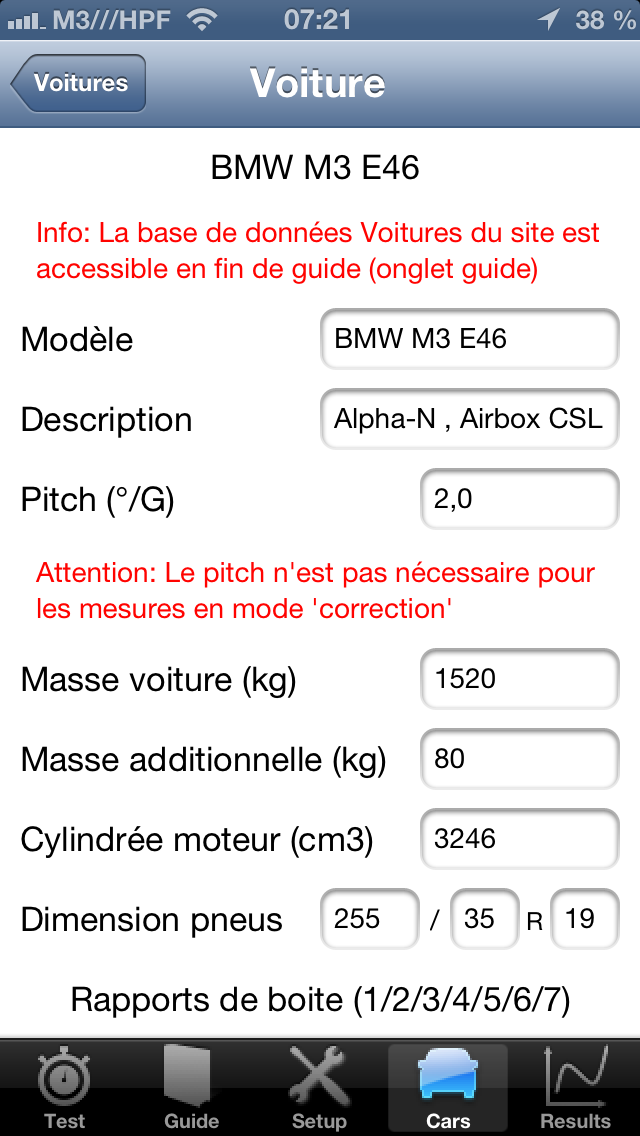The image size is (640, 1136).
Task: Go back to Voitures list
Action: (78, 83)
